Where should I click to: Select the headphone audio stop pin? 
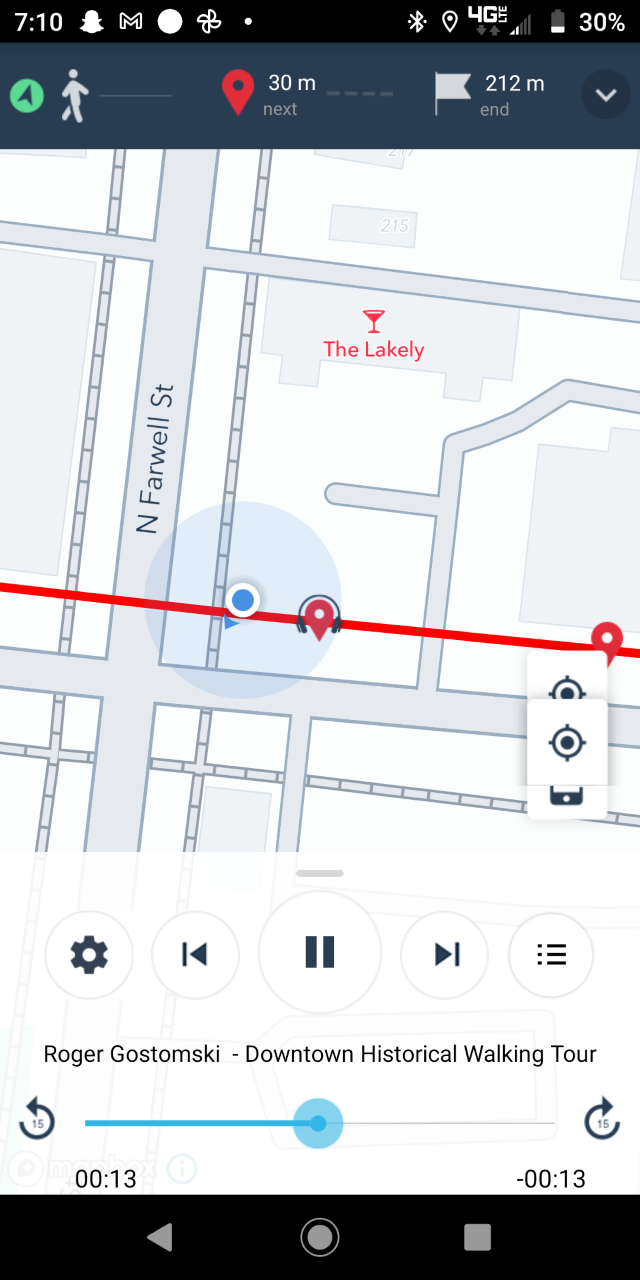[x=320, y=617]
